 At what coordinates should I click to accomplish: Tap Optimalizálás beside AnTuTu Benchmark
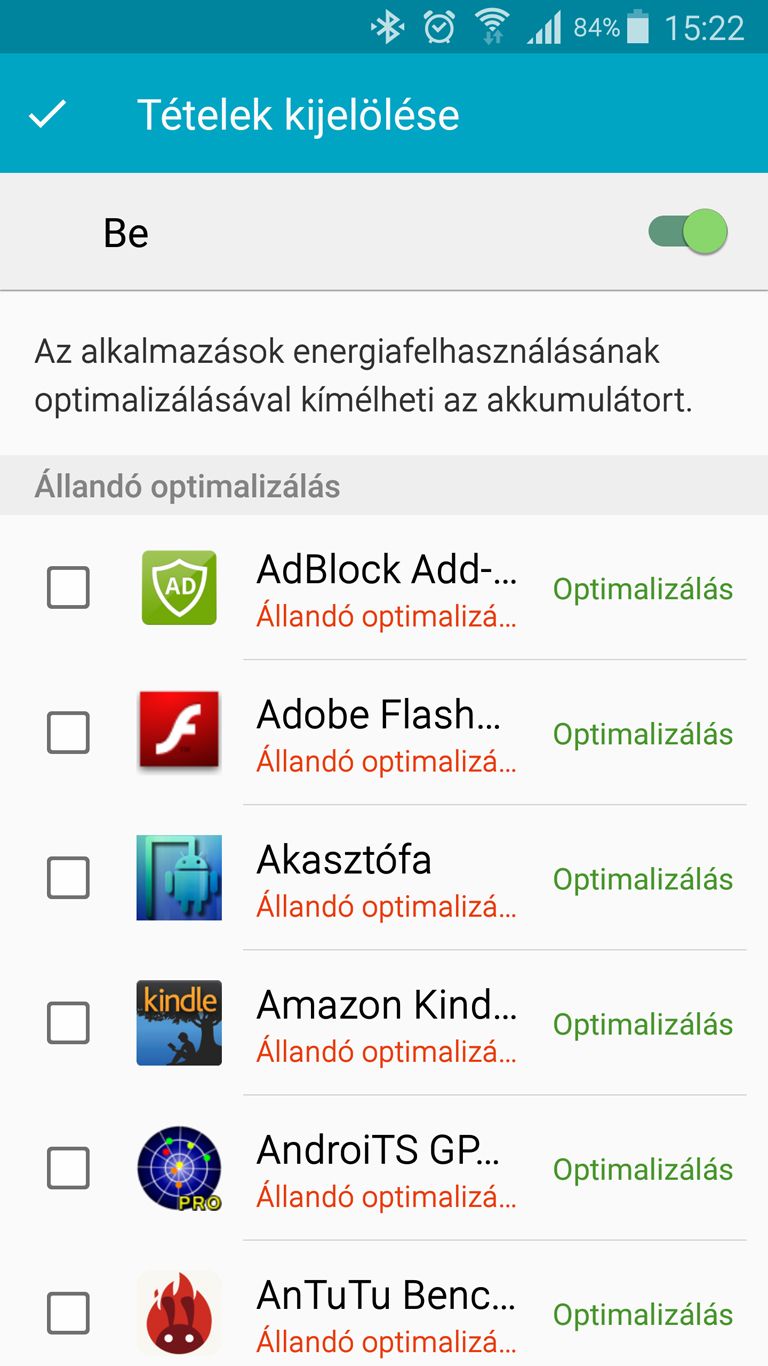tap(643, 1314)
